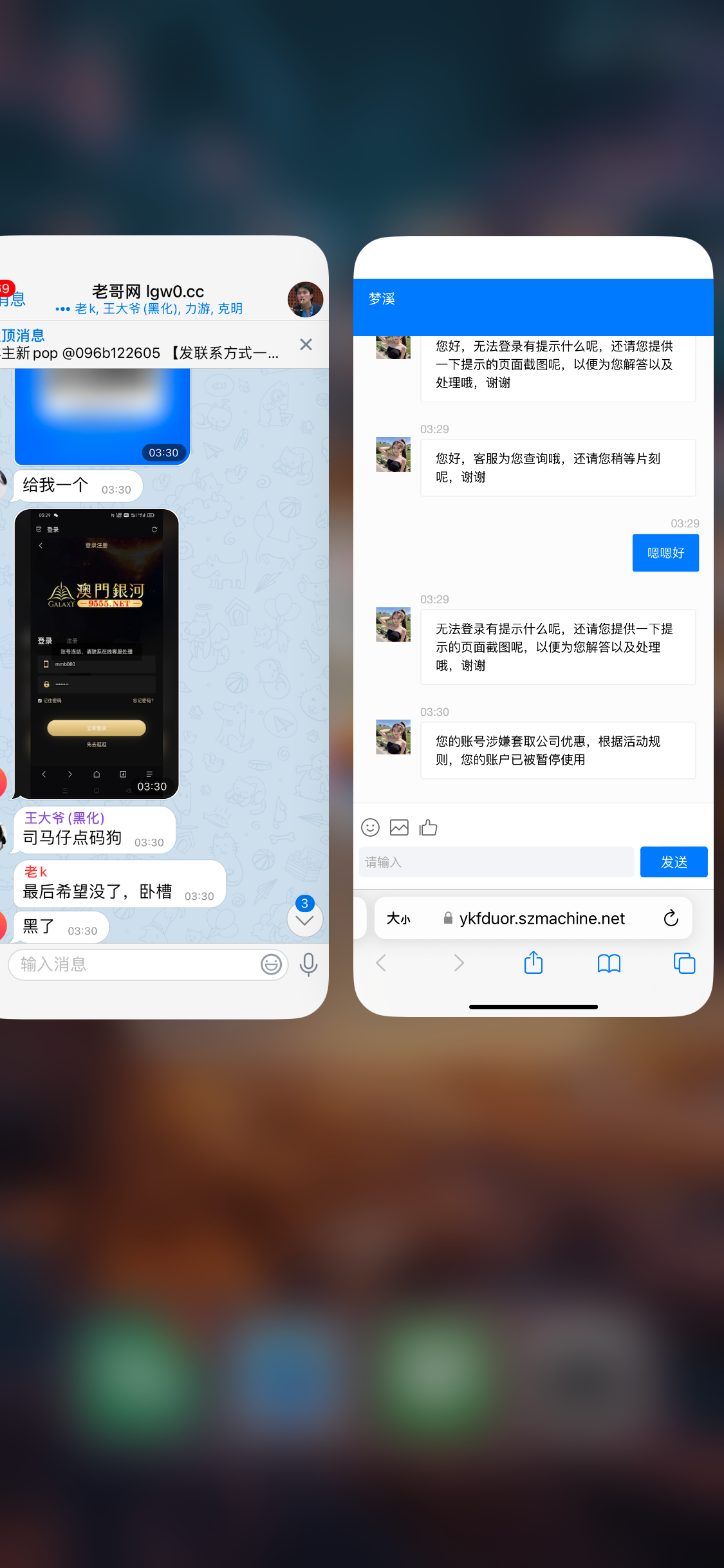The width and height of the screenshot is (724, 1568).
Task: Rate the service with thumbs up
Action: click(428, 827)
